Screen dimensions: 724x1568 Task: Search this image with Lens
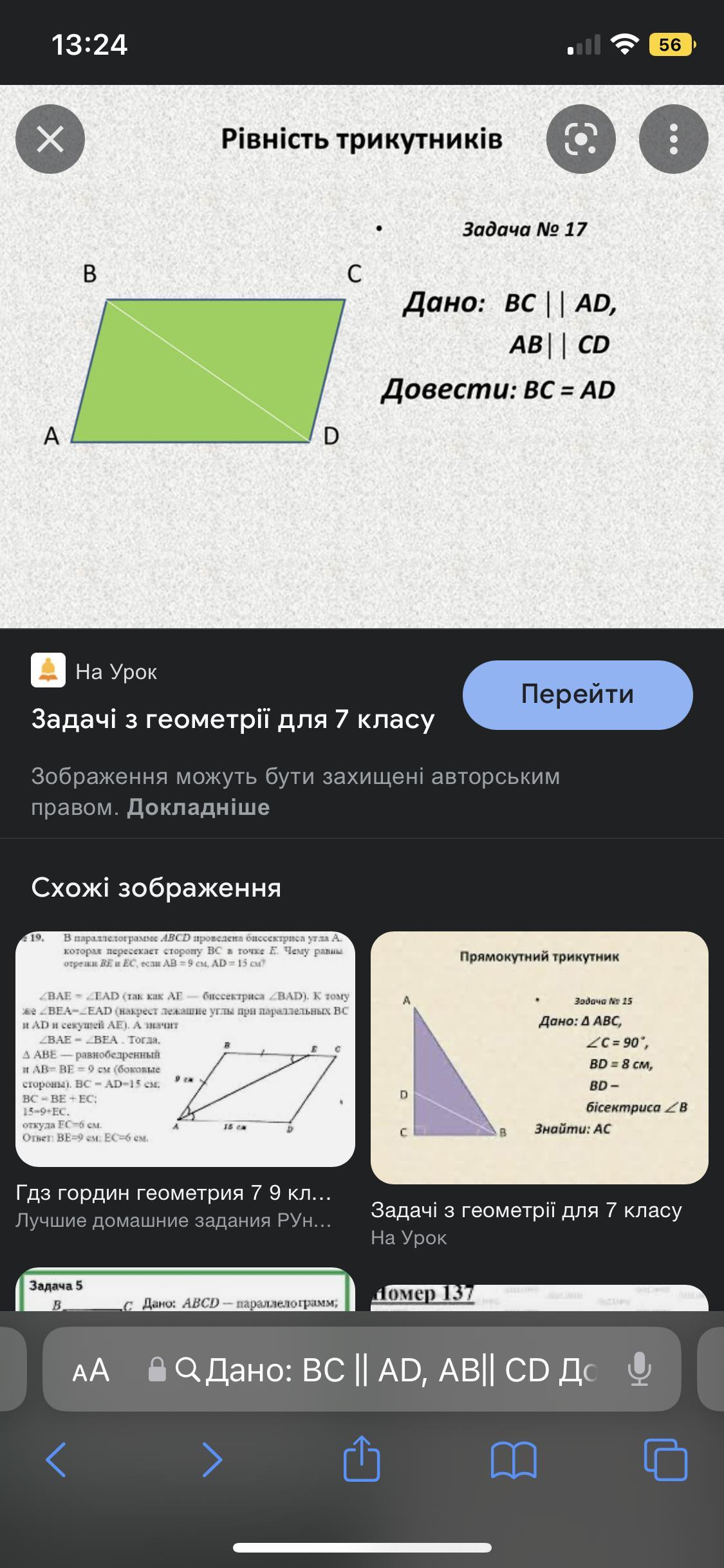click(x=580, y=139)
